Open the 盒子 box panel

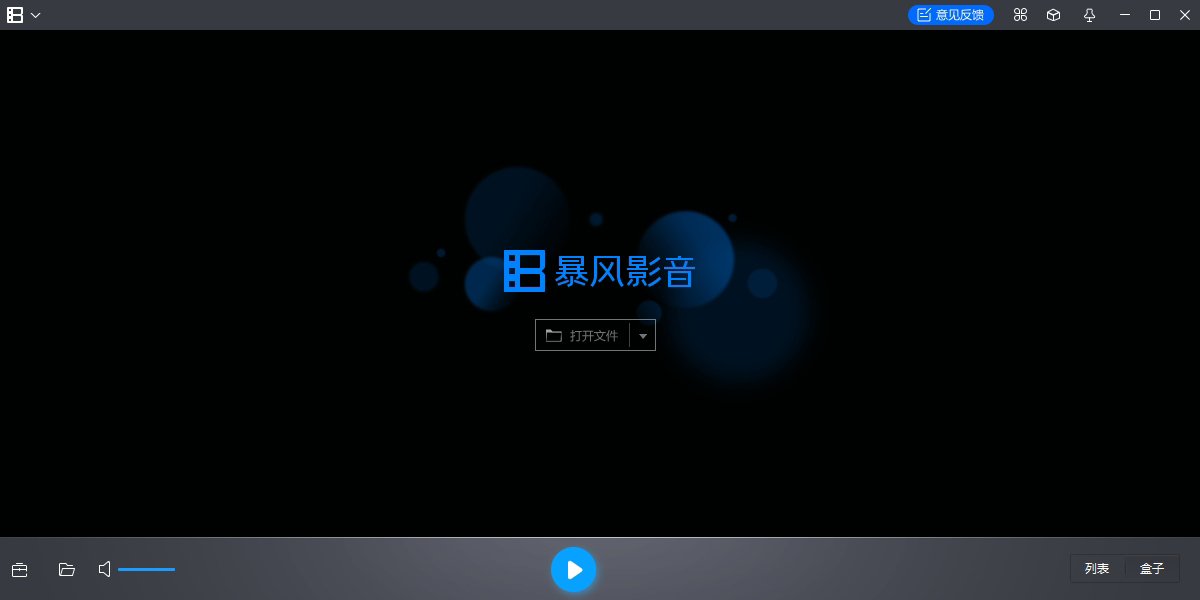[1152, 569]
